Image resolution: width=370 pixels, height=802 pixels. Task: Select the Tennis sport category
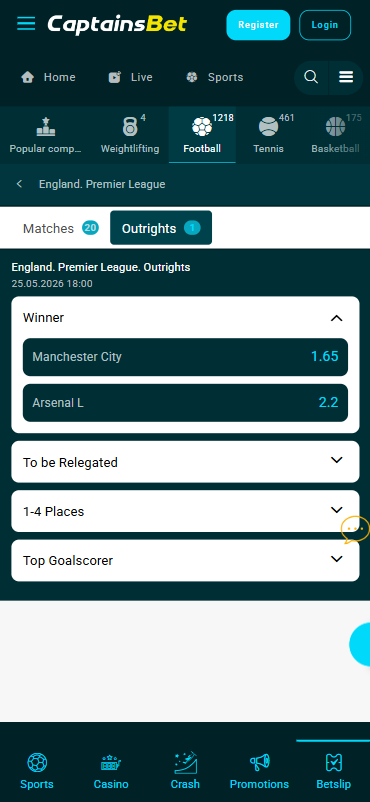pos(269,135)
